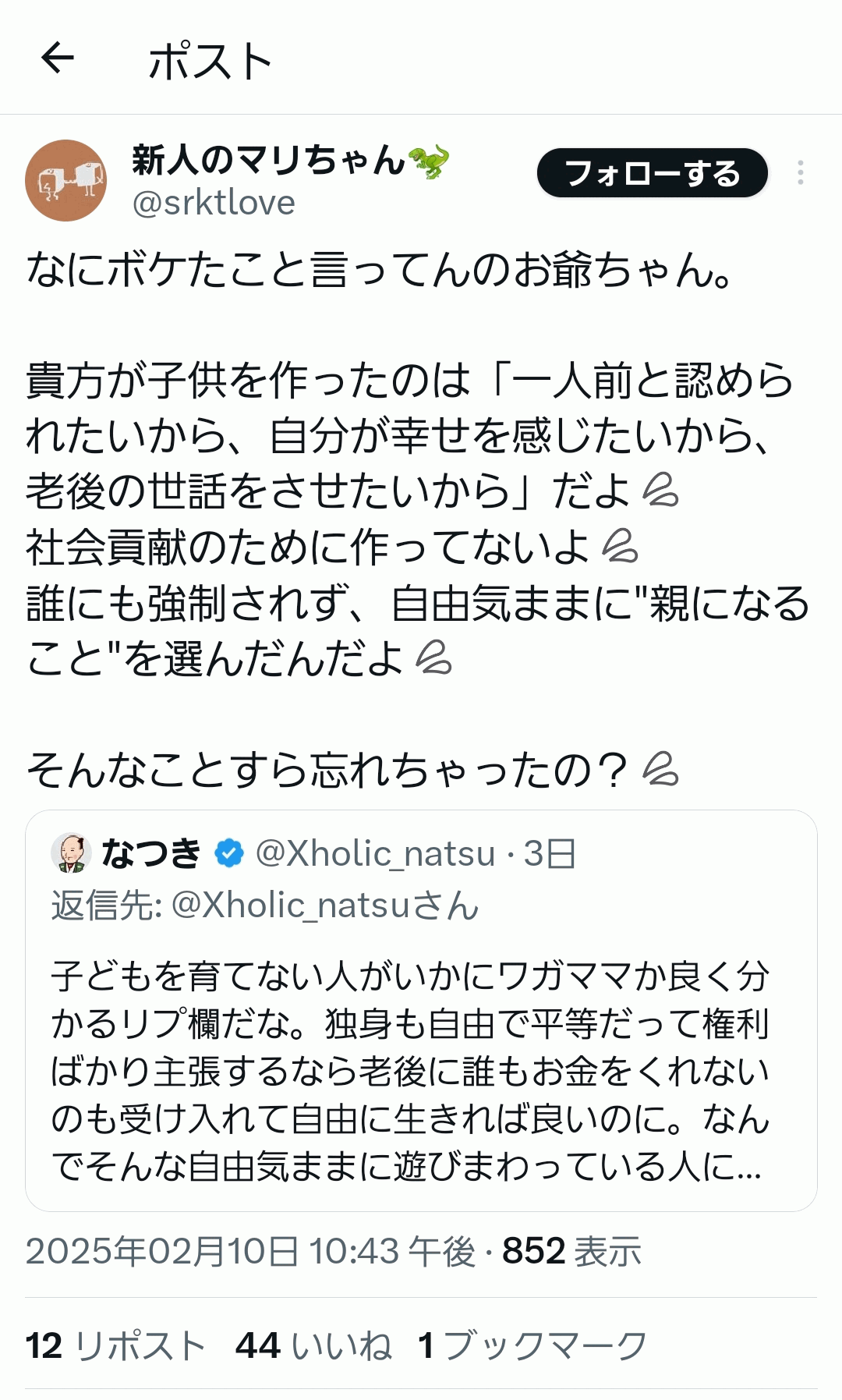Go back using the arrow icon
842x1400 pixels.
click(58, 58)
